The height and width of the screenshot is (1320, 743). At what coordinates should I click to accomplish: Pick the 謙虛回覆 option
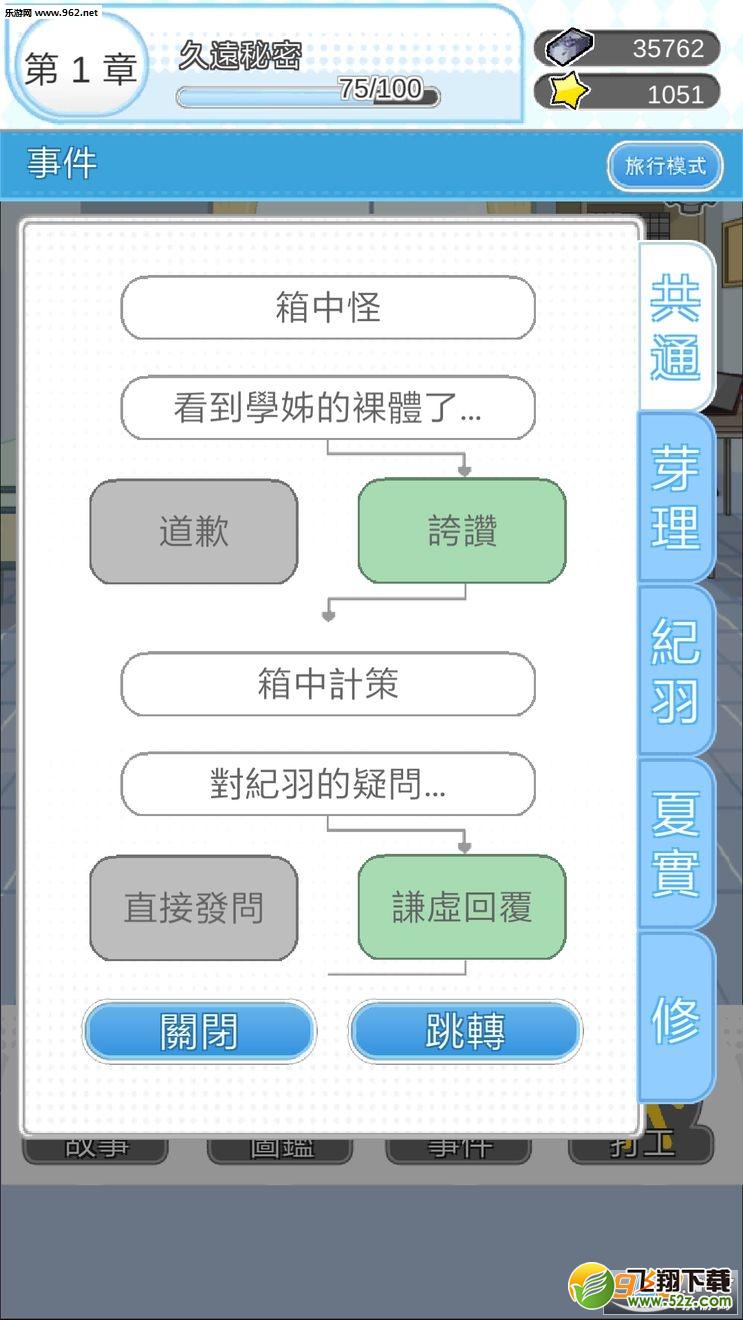(462, 908)
